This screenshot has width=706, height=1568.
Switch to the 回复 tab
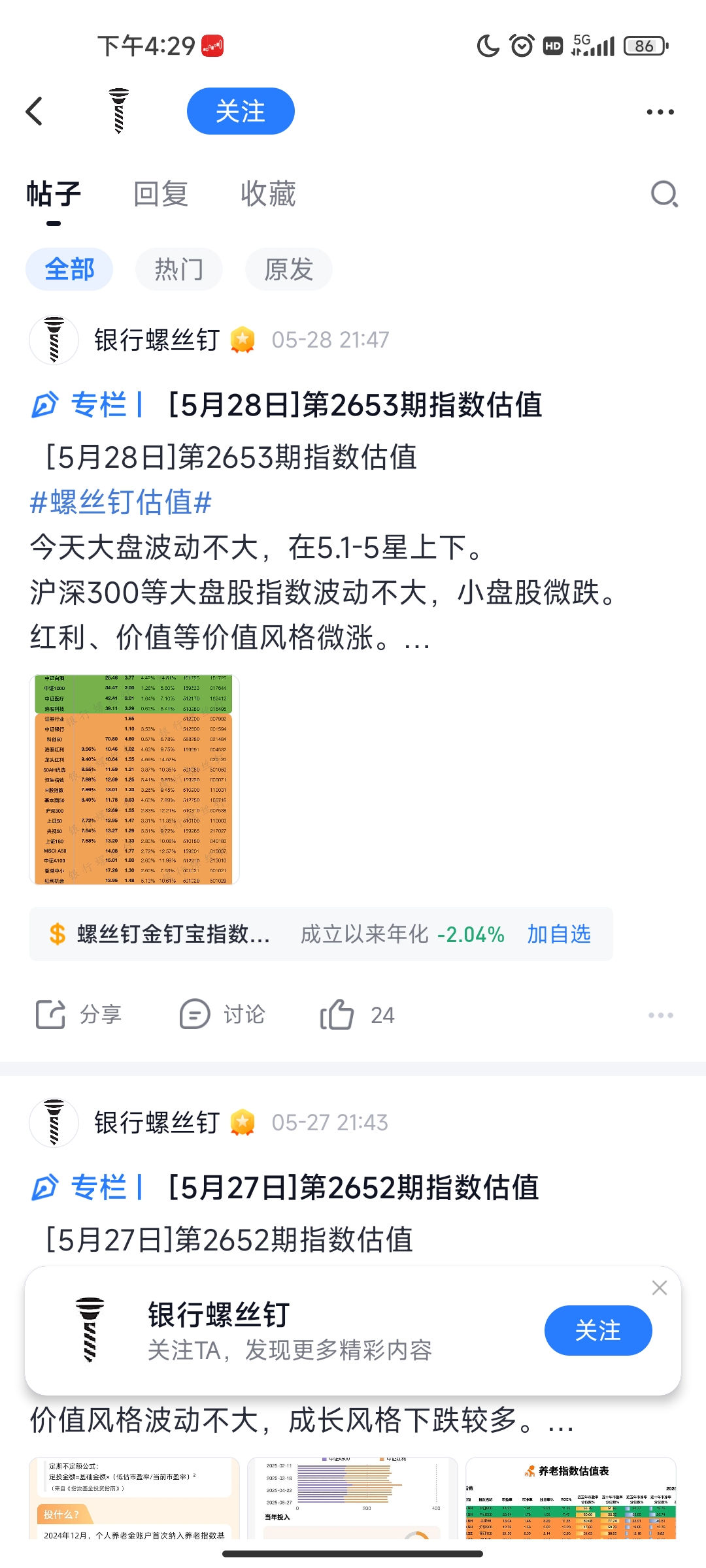[161, 194]
